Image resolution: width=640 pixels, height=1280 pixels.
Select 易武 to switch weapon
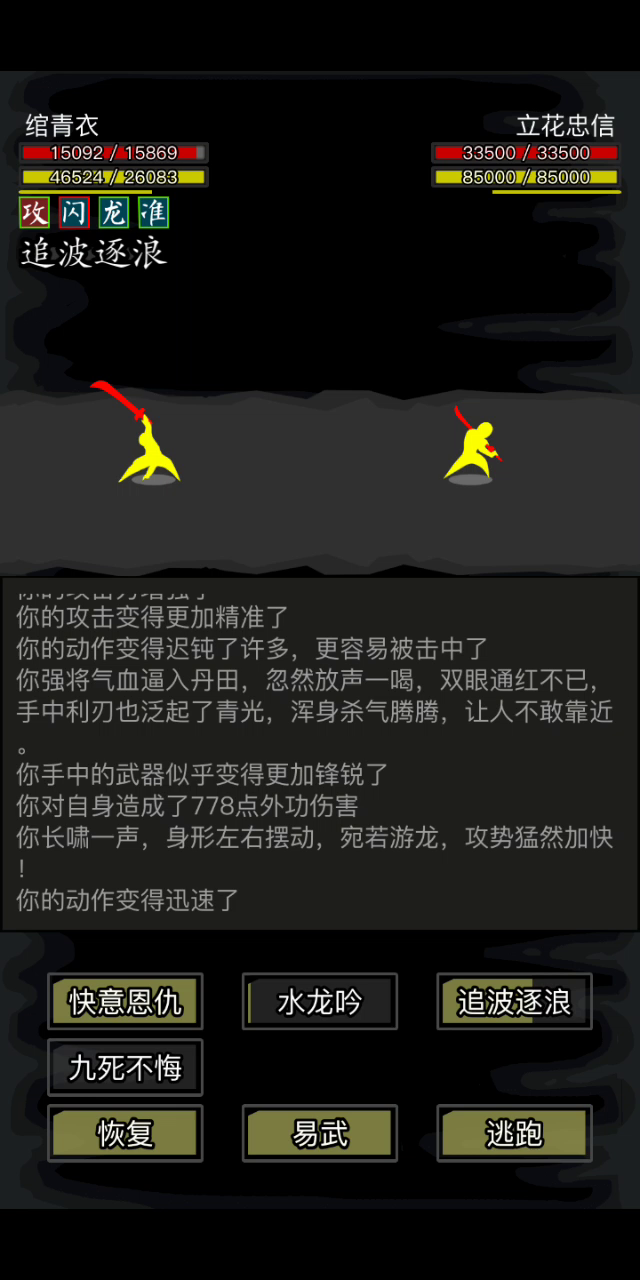320,1133
